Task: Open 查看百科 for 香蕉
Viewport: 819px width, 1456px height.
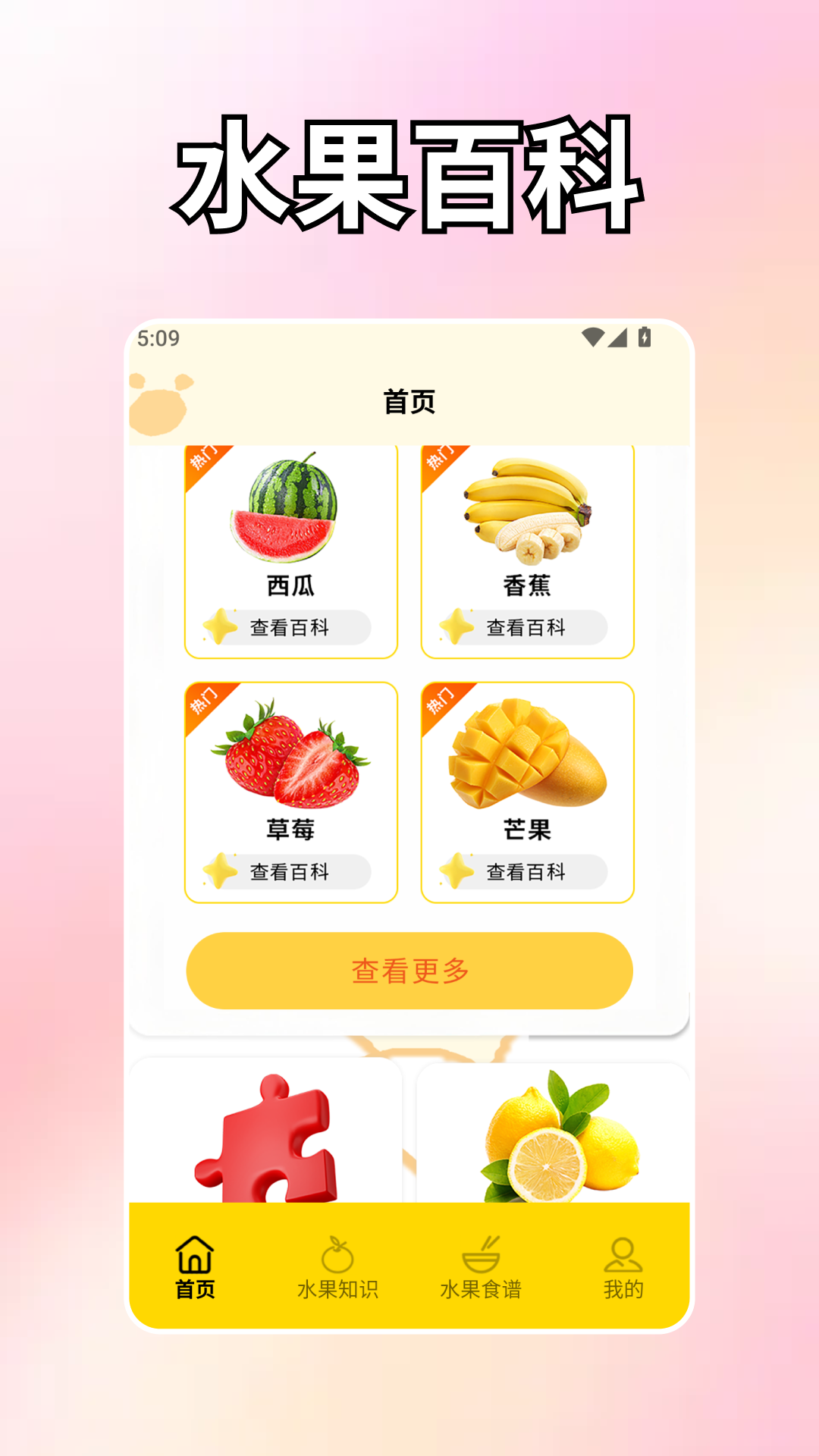Action: pyautogui.click(x=526, y=629)
